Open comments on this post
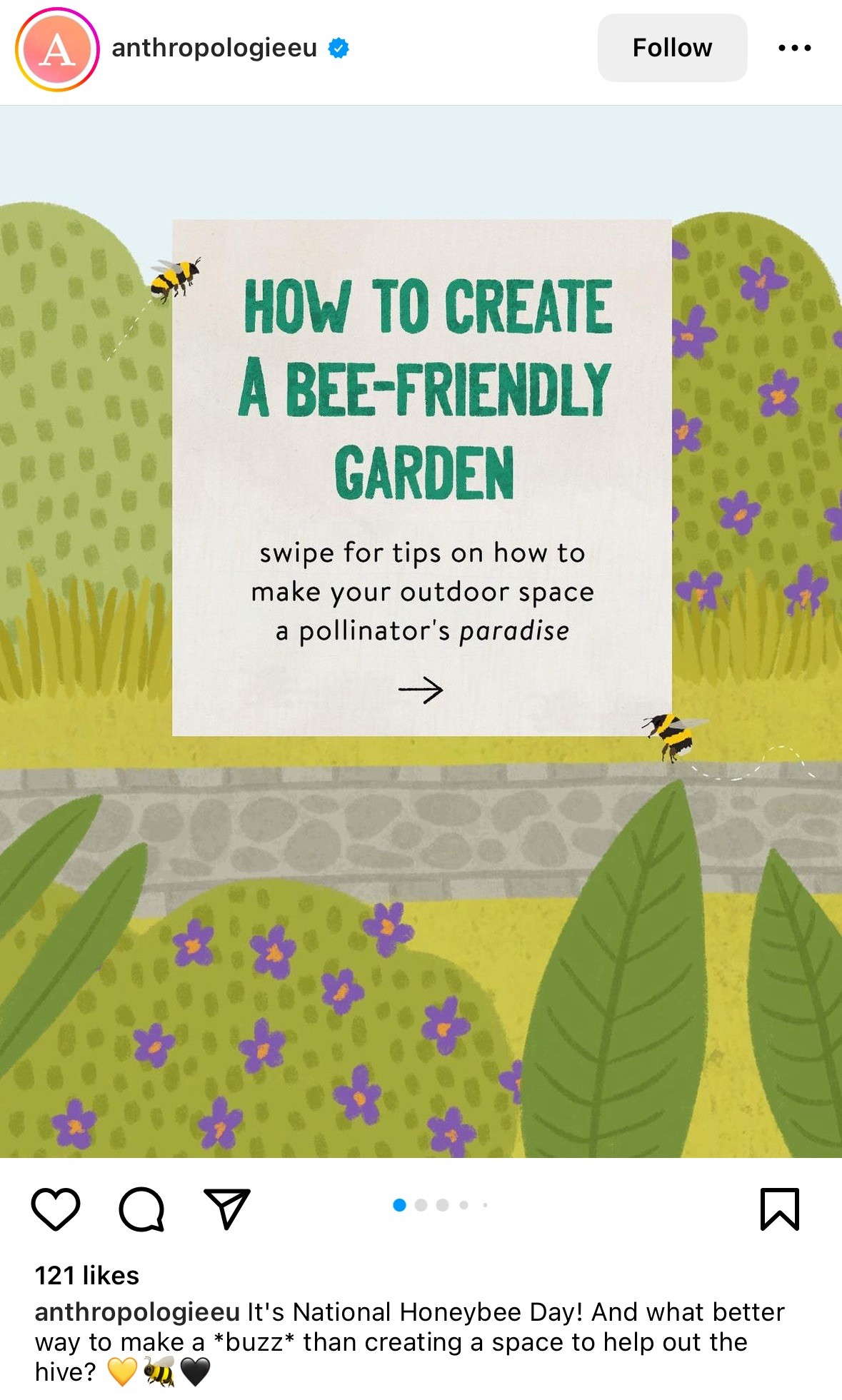The height and width of the screenshot is (1400, 842). tap(141, 1209)
